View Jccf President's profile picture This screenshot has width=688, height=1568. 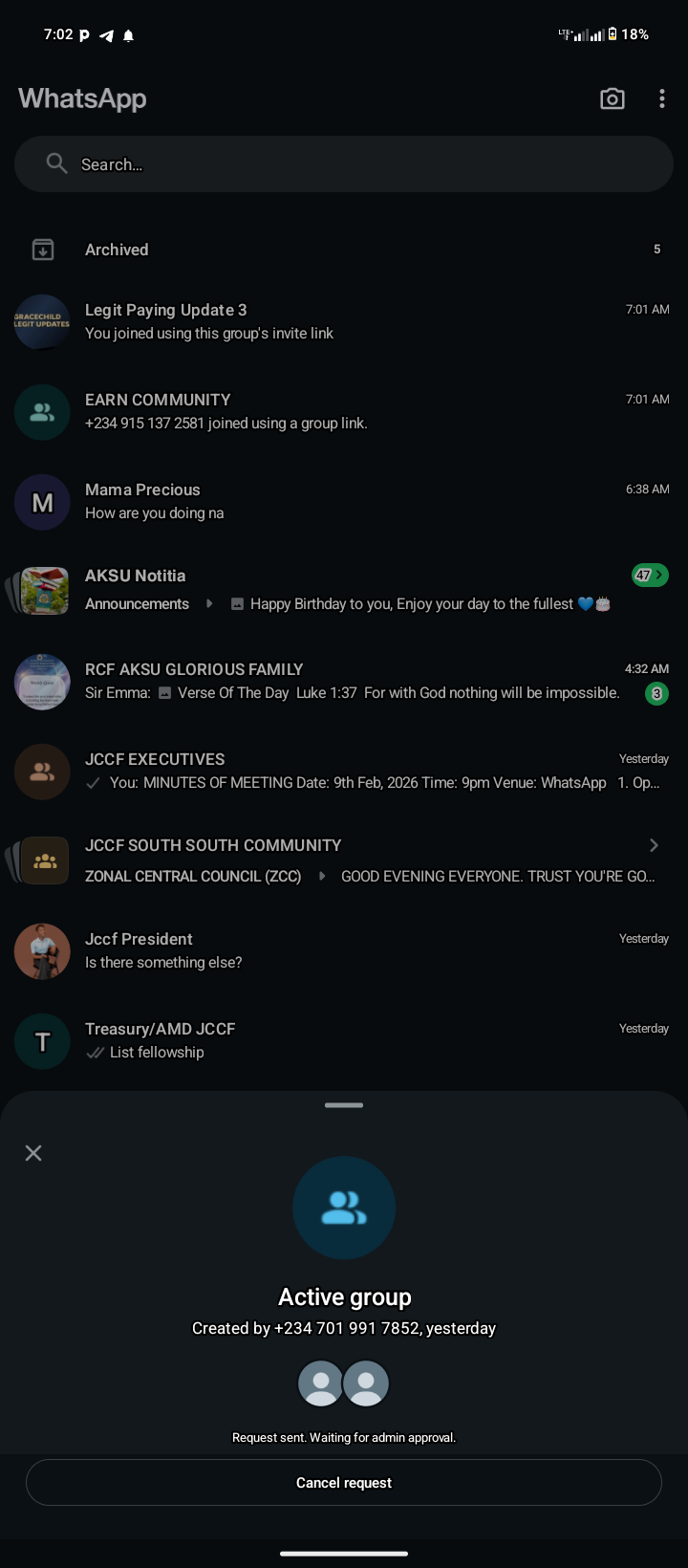(42, 951)
